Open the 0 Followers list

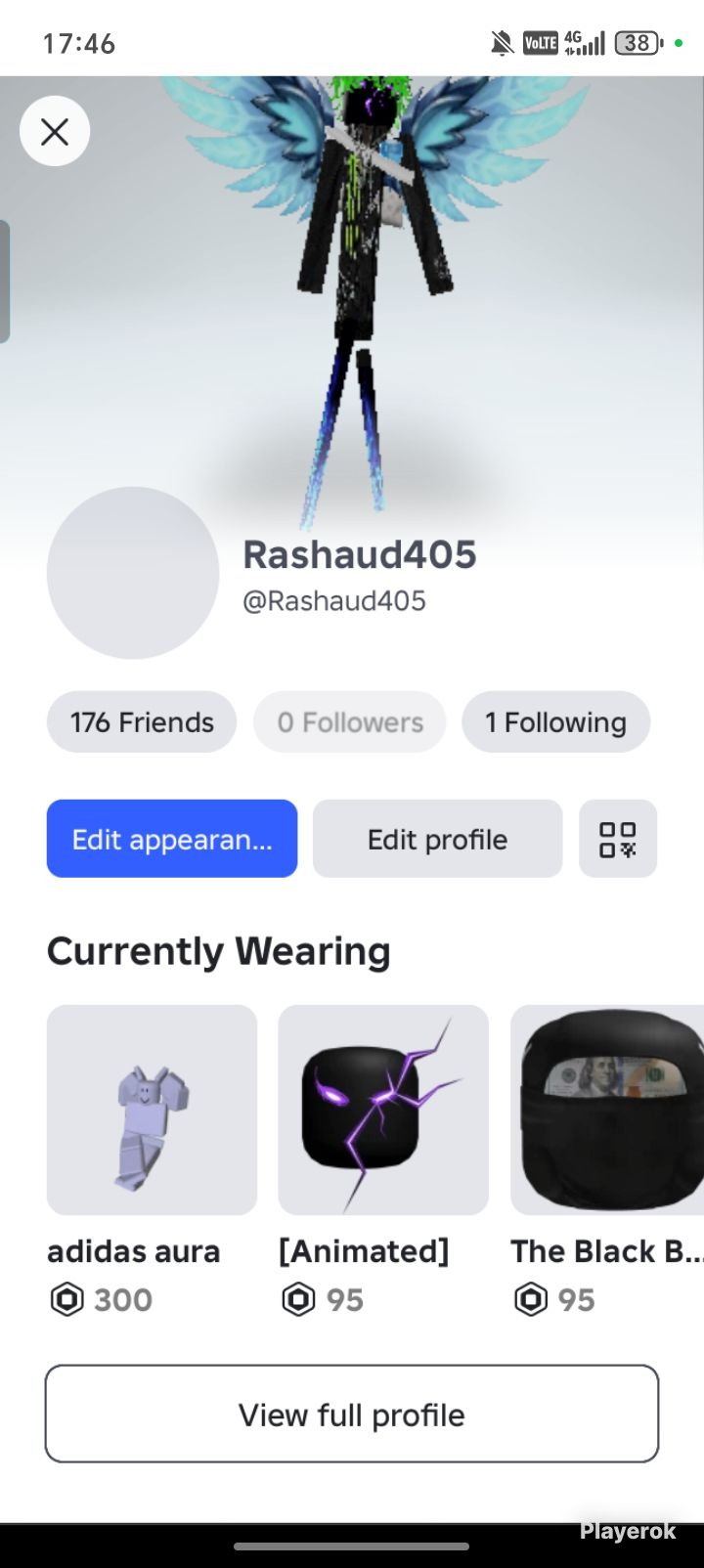tap(350, 722)
